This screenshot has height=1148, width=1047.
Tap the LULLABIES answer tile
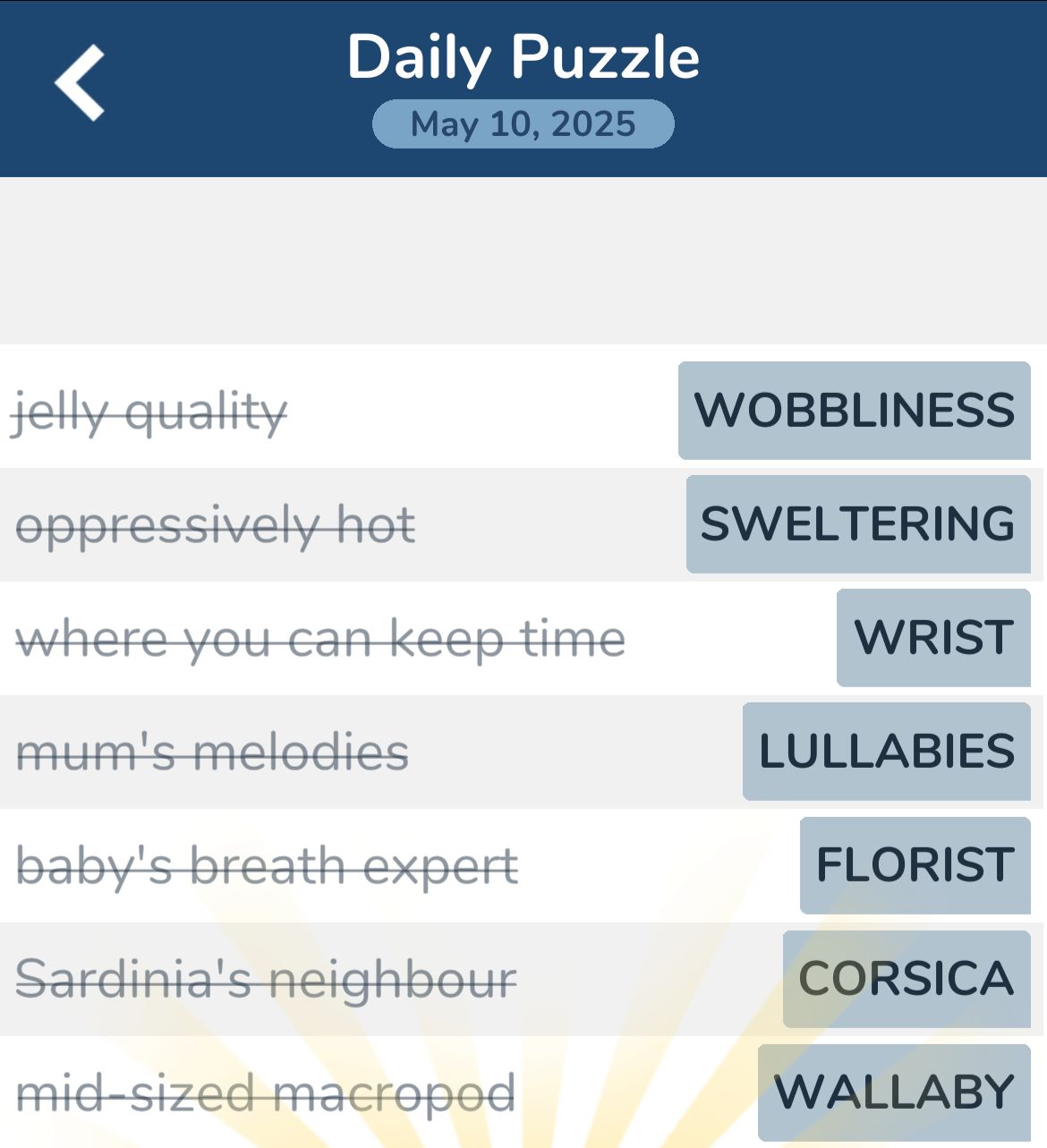coord(886,752)
